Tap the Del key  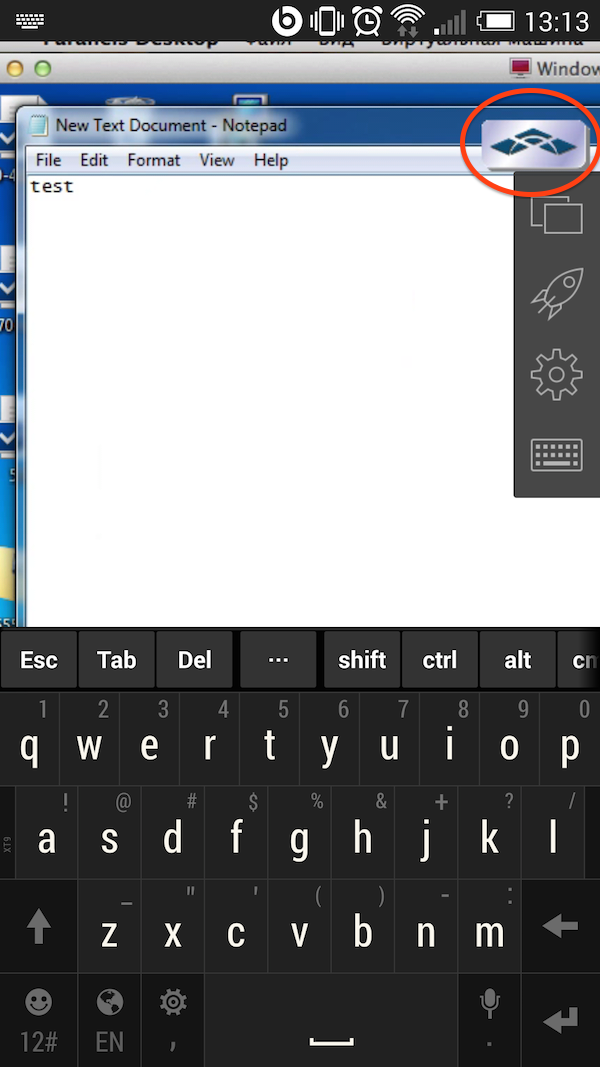point(195,659)
